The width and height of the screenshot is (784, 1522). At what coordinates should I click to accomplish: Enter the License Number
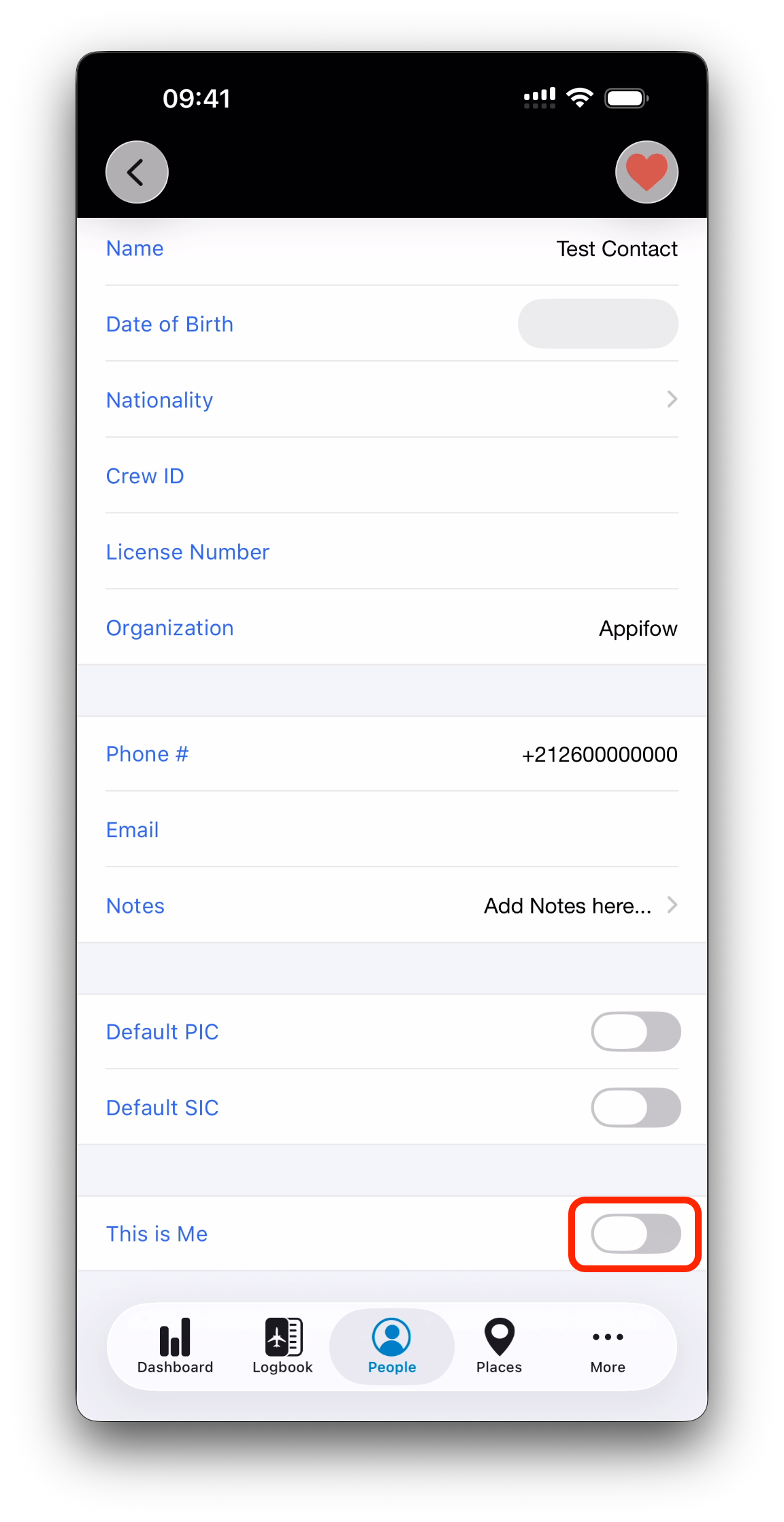[x=392, y=551]
